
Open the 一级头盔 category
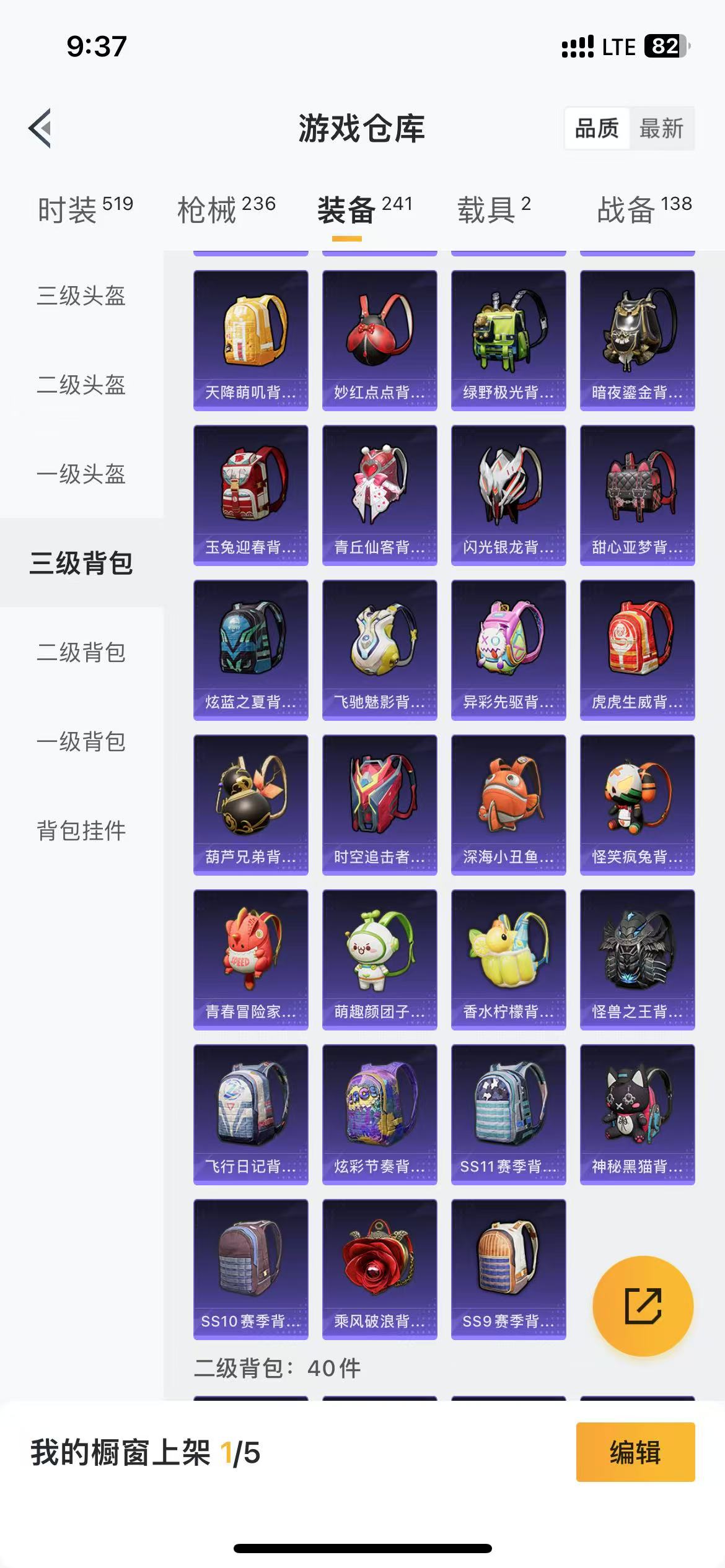[x=81, y=474]
